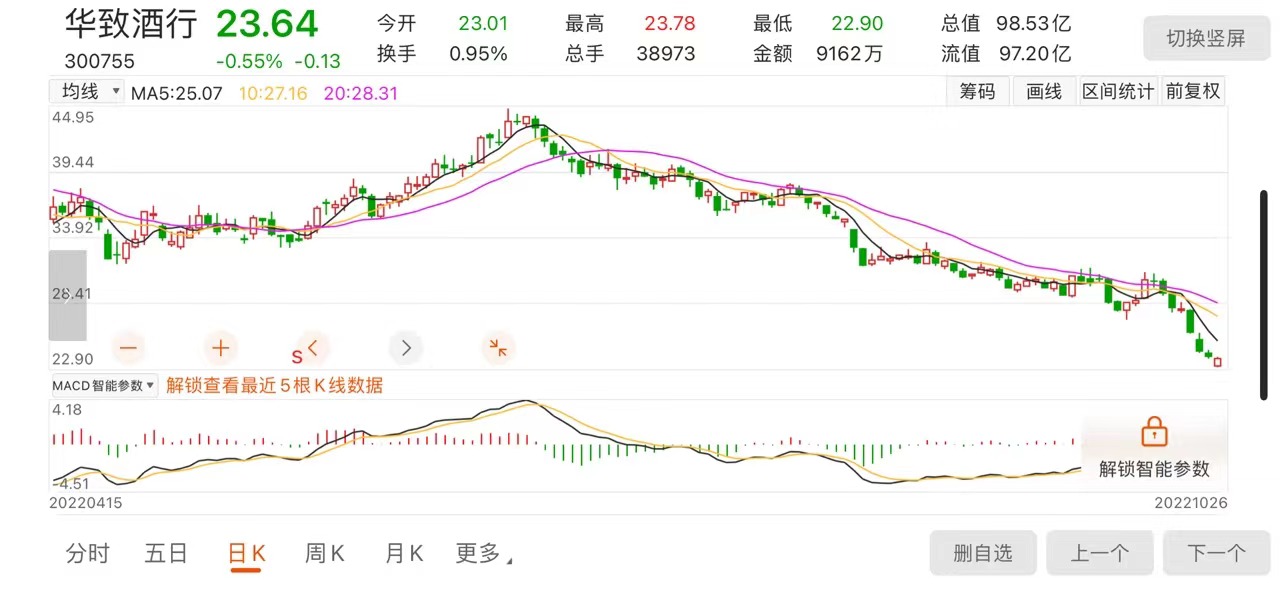1280x591 pixels.
Task: Switch to the 分时 intraday tab
Action: 87,553
